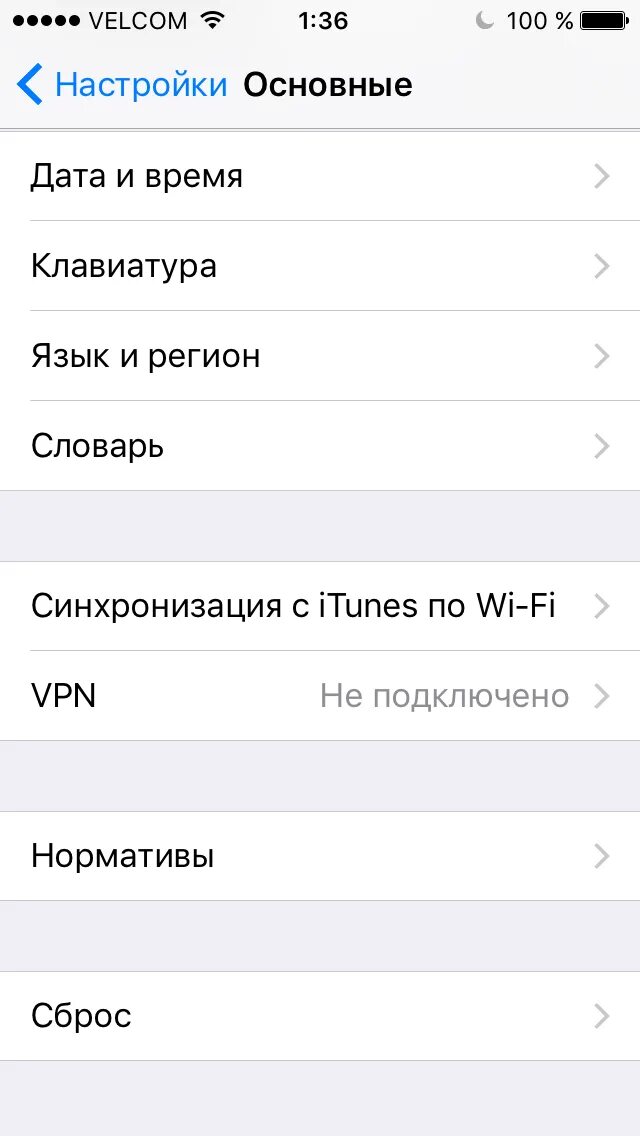Open VPN settings
640x1136 pixels.
320,696
